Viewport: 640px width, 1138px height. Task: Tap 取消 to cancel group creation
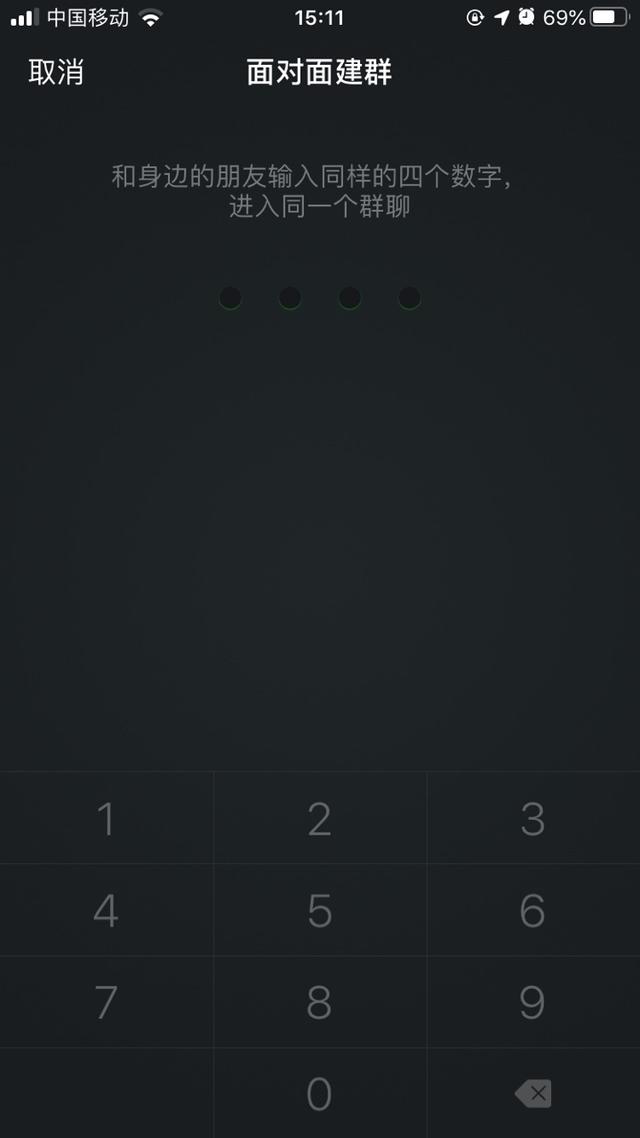56,73
